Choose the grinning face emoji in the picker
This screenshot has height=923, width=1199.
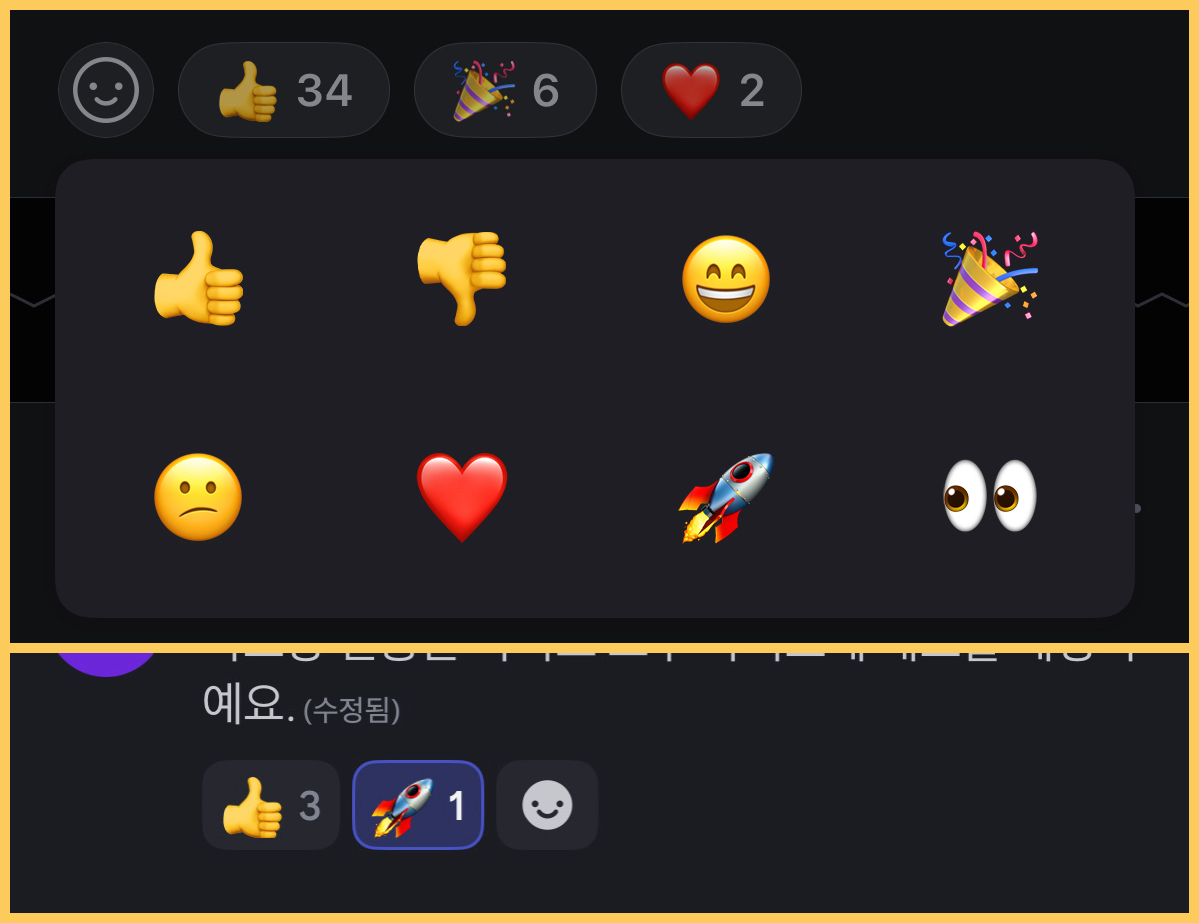click(x=726, y=278)
